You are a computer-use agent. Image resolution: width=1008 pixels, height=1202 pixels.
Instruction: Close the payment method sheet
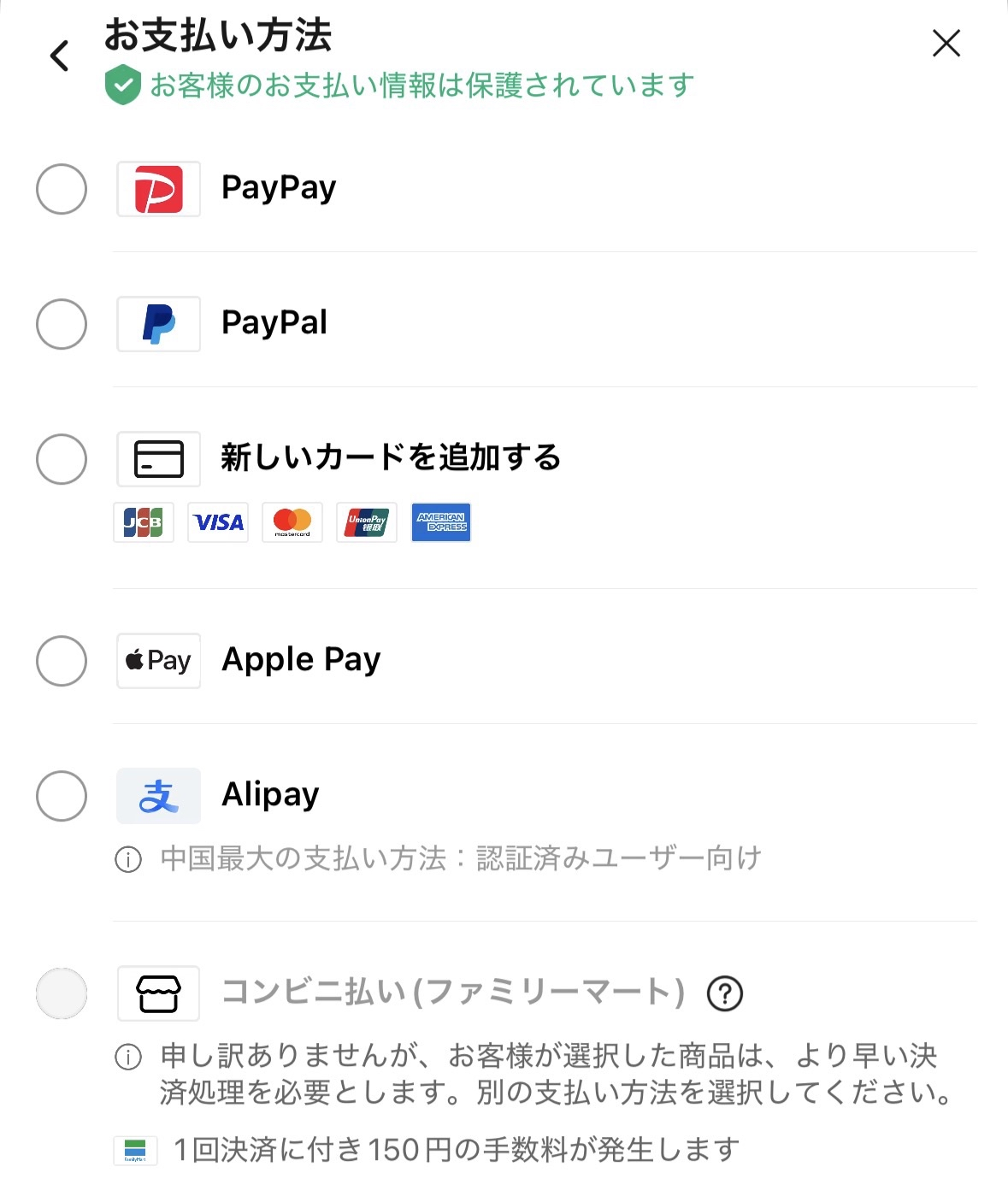point(946,43)
